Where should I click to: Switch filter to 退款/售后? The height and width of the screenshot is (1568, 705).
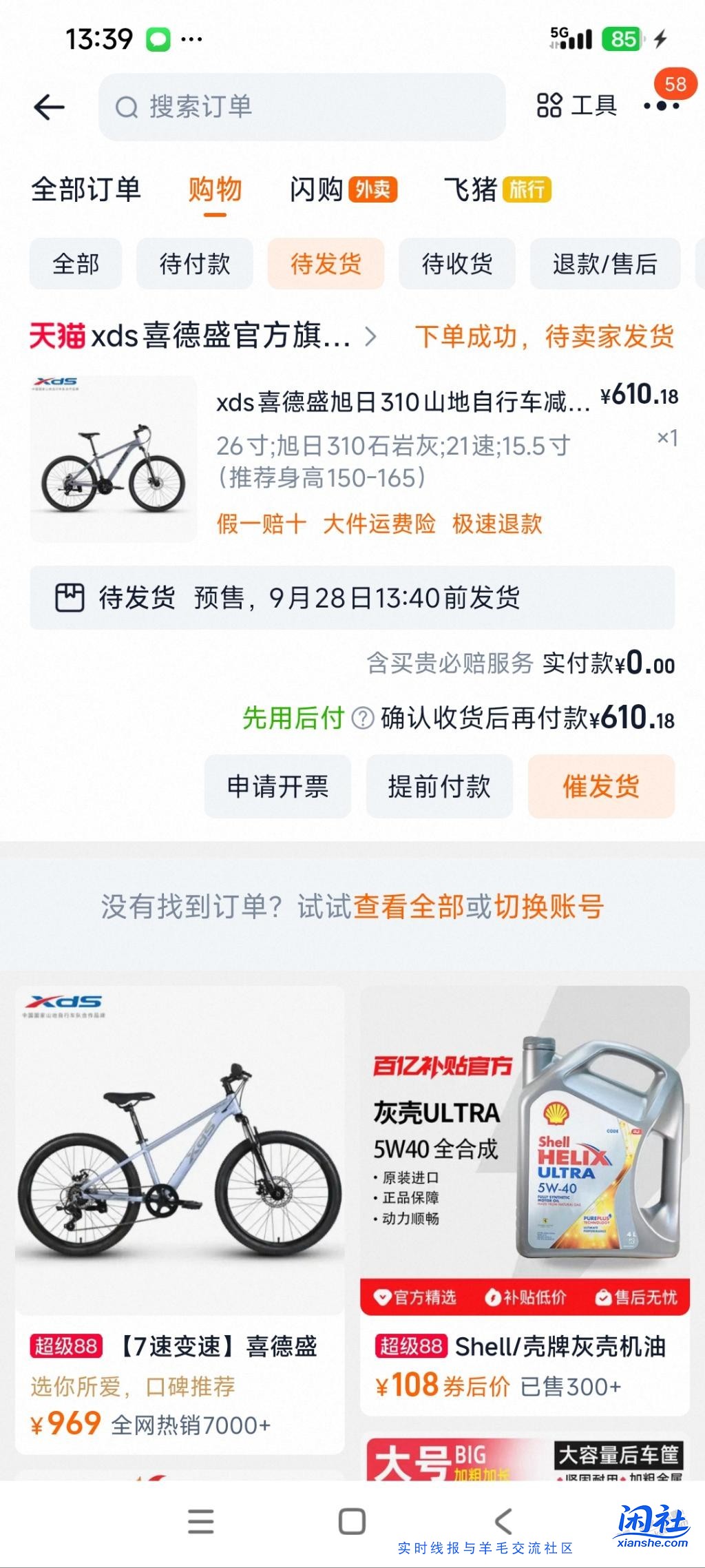click(604, 263)
